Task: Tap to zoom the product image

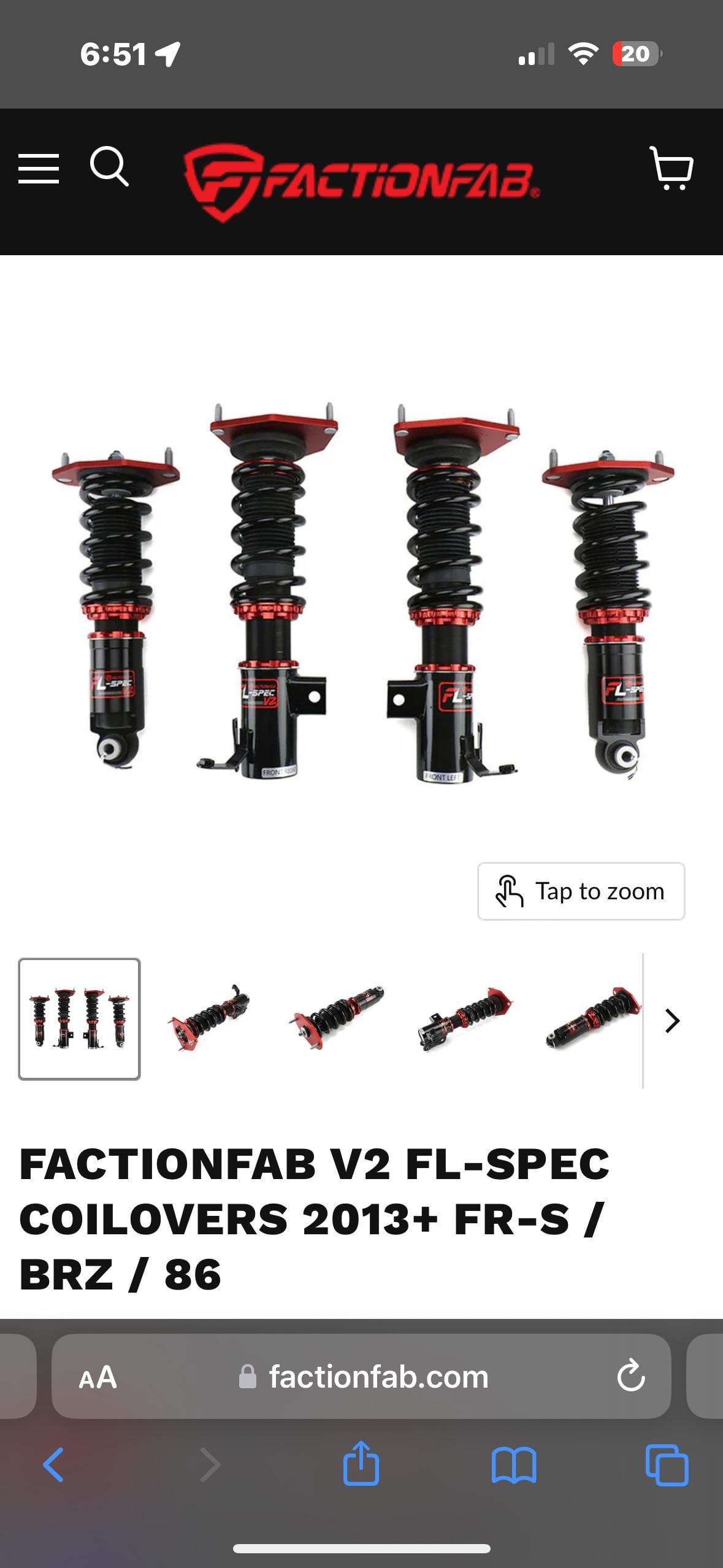Action: click(x=581, y=891)
